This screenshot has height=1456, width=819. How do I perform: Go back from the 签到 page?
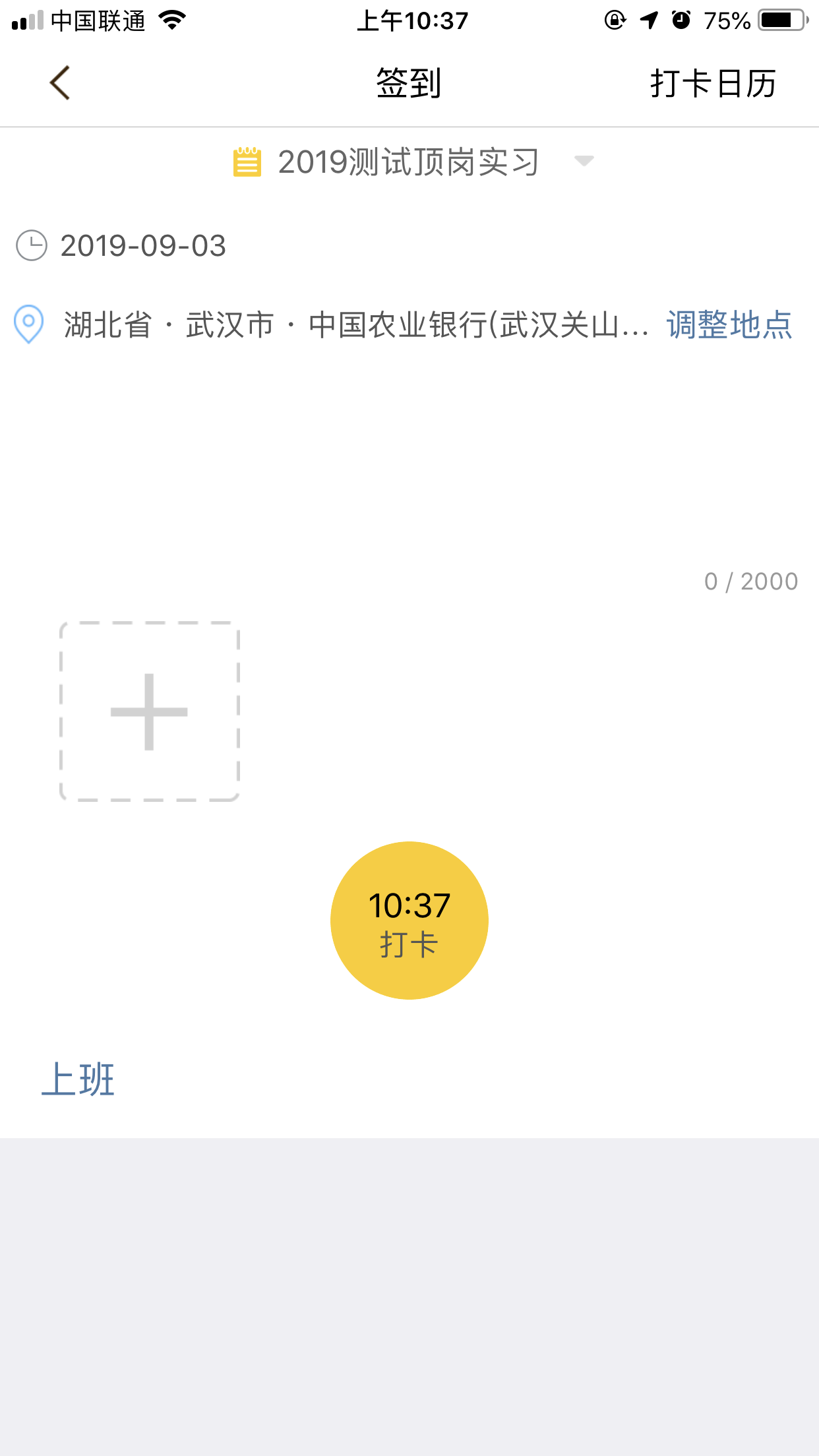[x=59, y=83]
